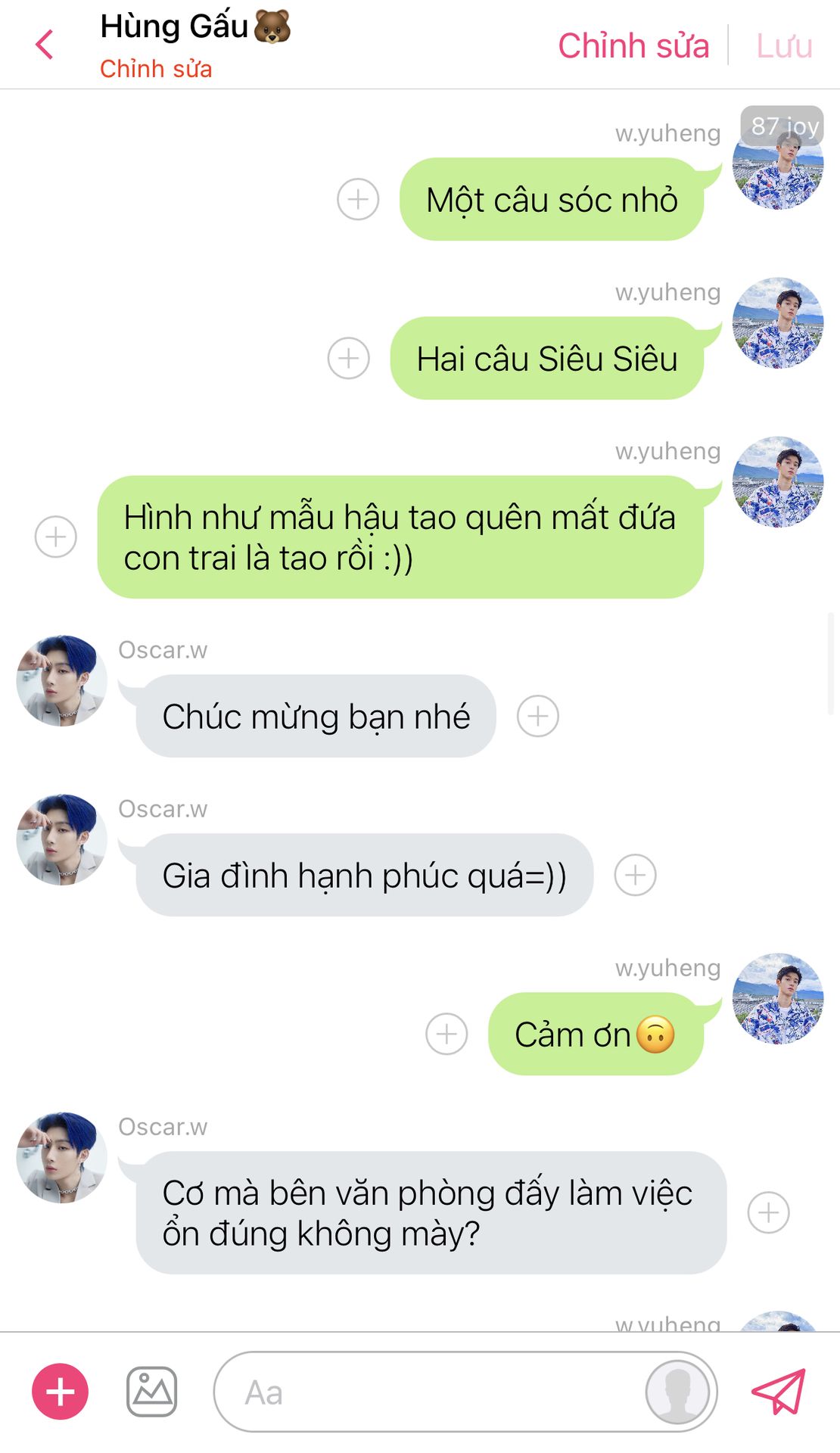Save with the Lưu button
The image size is (840, 1453).
785,45
